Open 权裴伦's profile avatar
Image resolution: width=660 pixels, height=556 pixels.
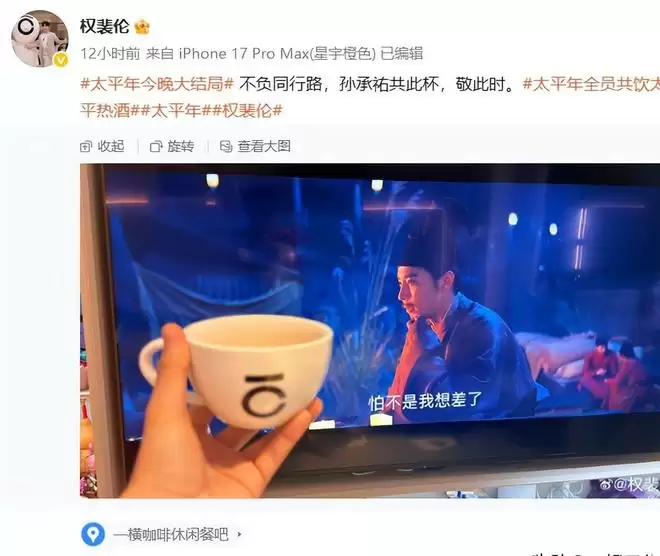point(40,39)
